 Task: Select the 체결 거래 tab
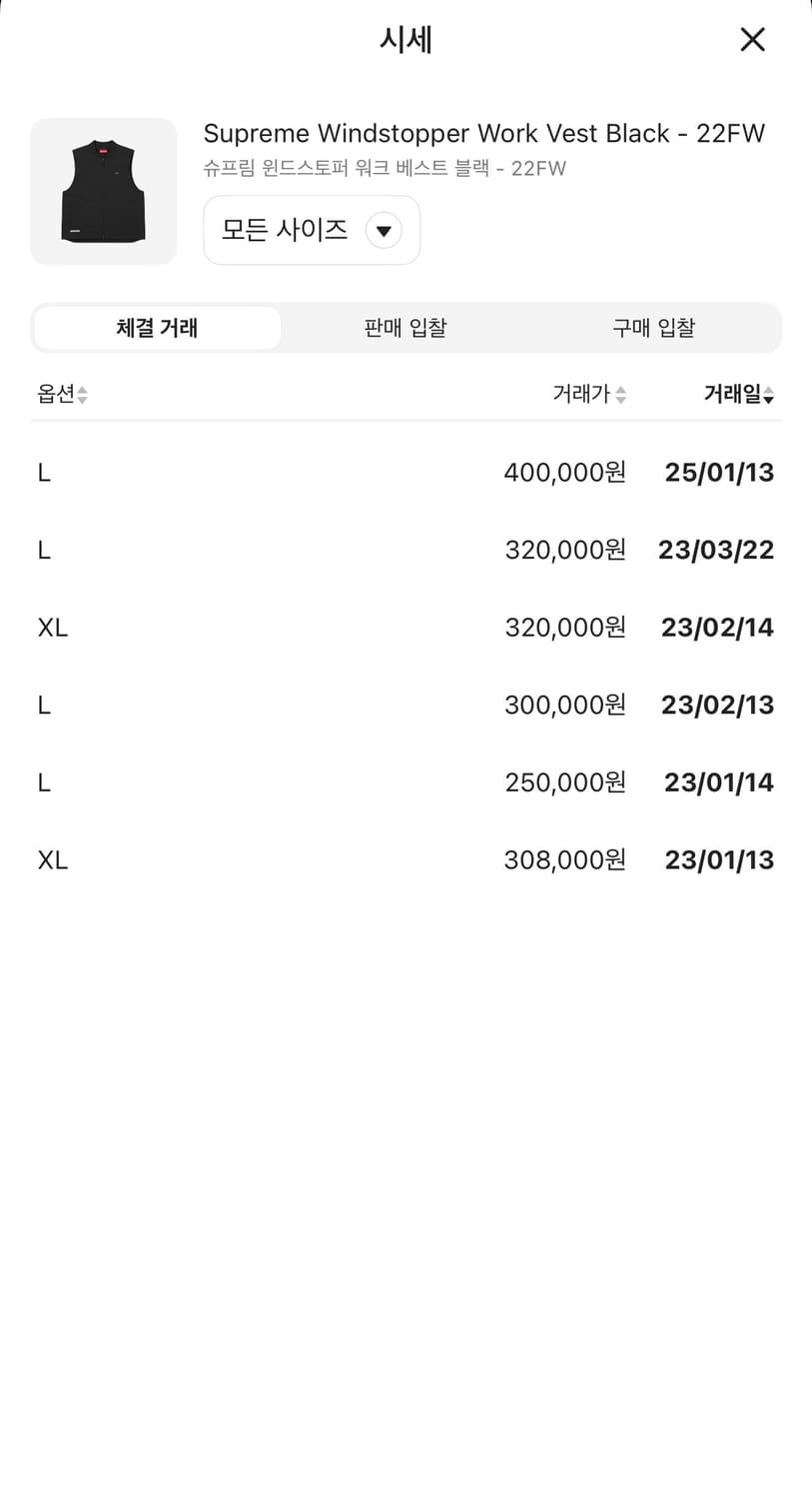coord(157,327)
